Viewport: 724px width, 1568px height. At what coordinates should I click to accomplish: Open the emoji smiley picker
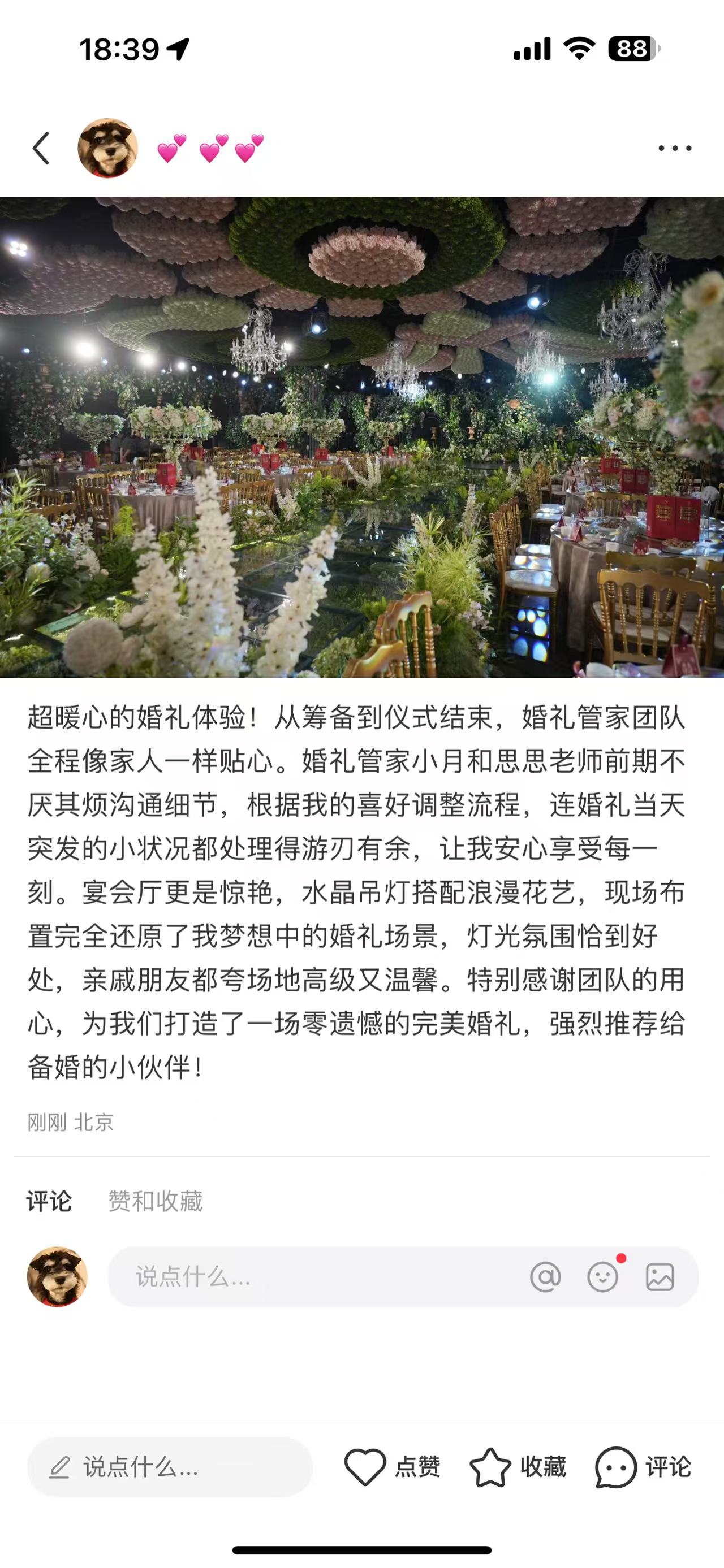(x=602, y=1276)
